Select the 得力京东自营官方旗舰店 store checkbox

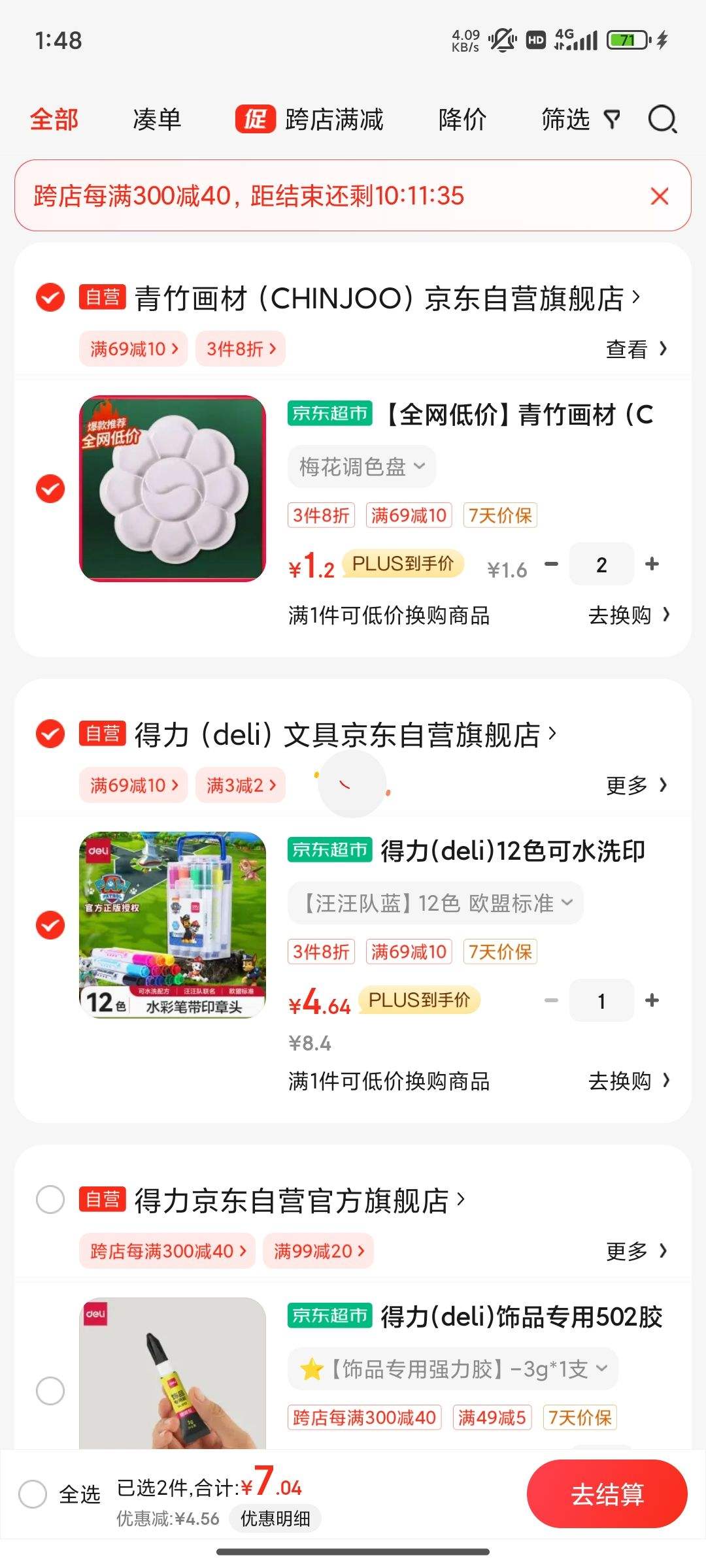tap(50, 1200)
